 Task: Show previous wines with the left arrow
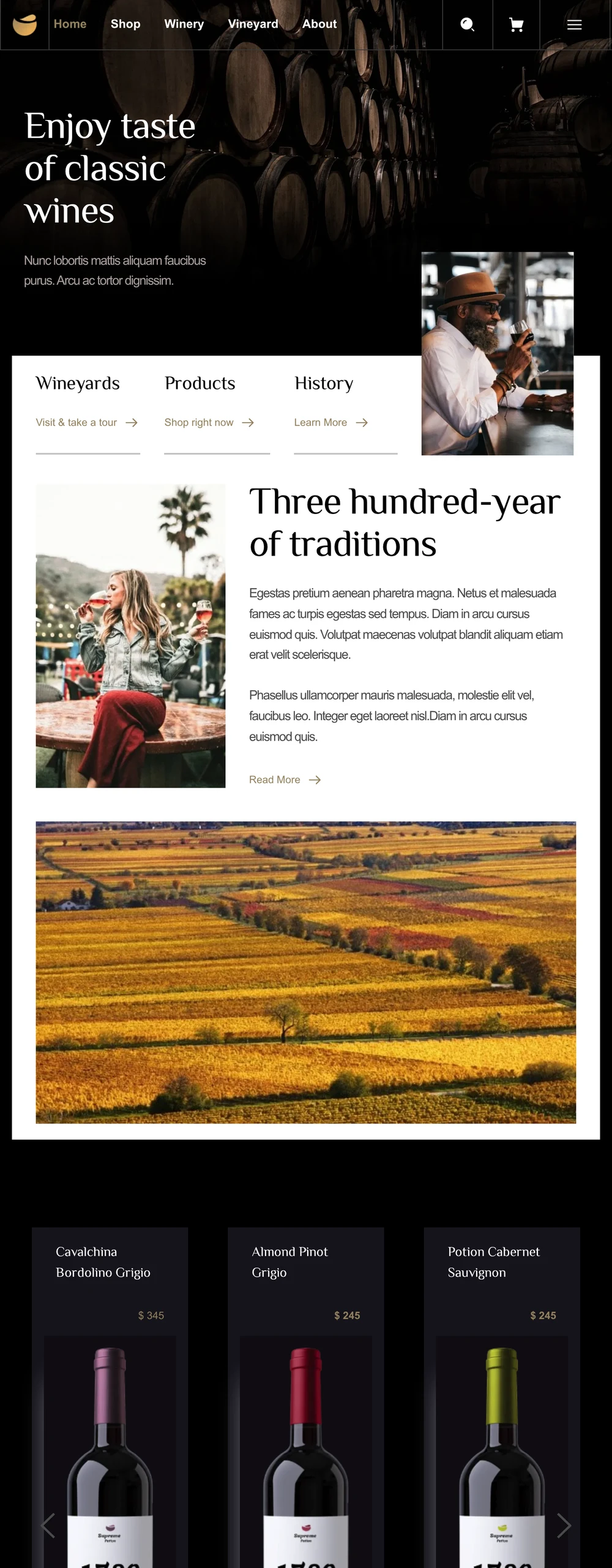click(x=48, y=1525)
